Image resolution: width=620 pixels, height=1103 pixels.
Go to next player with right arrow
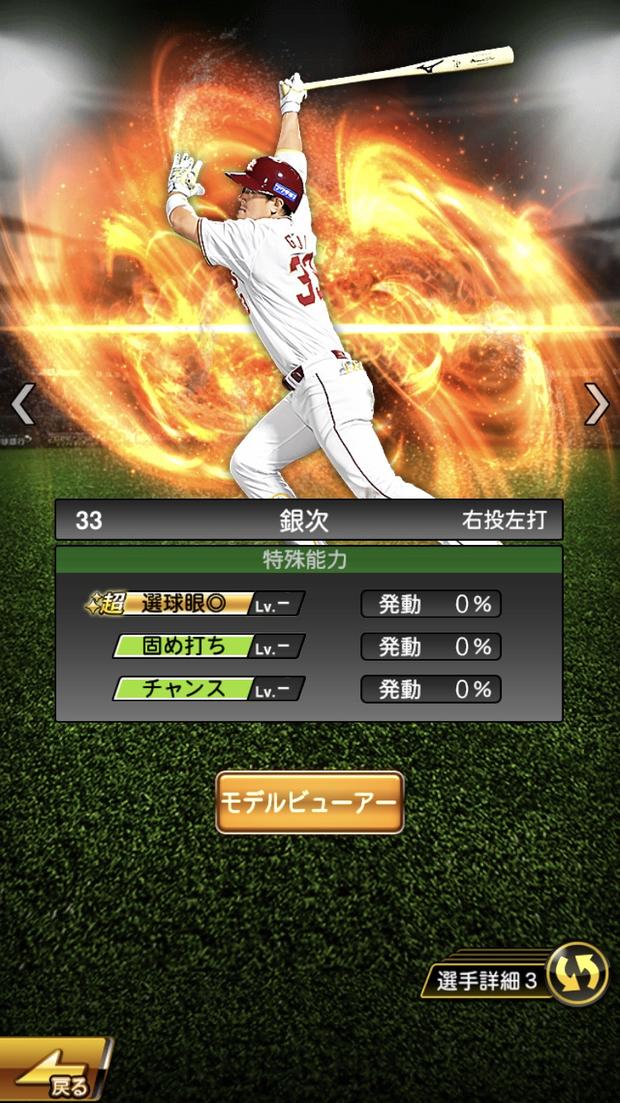597,404
